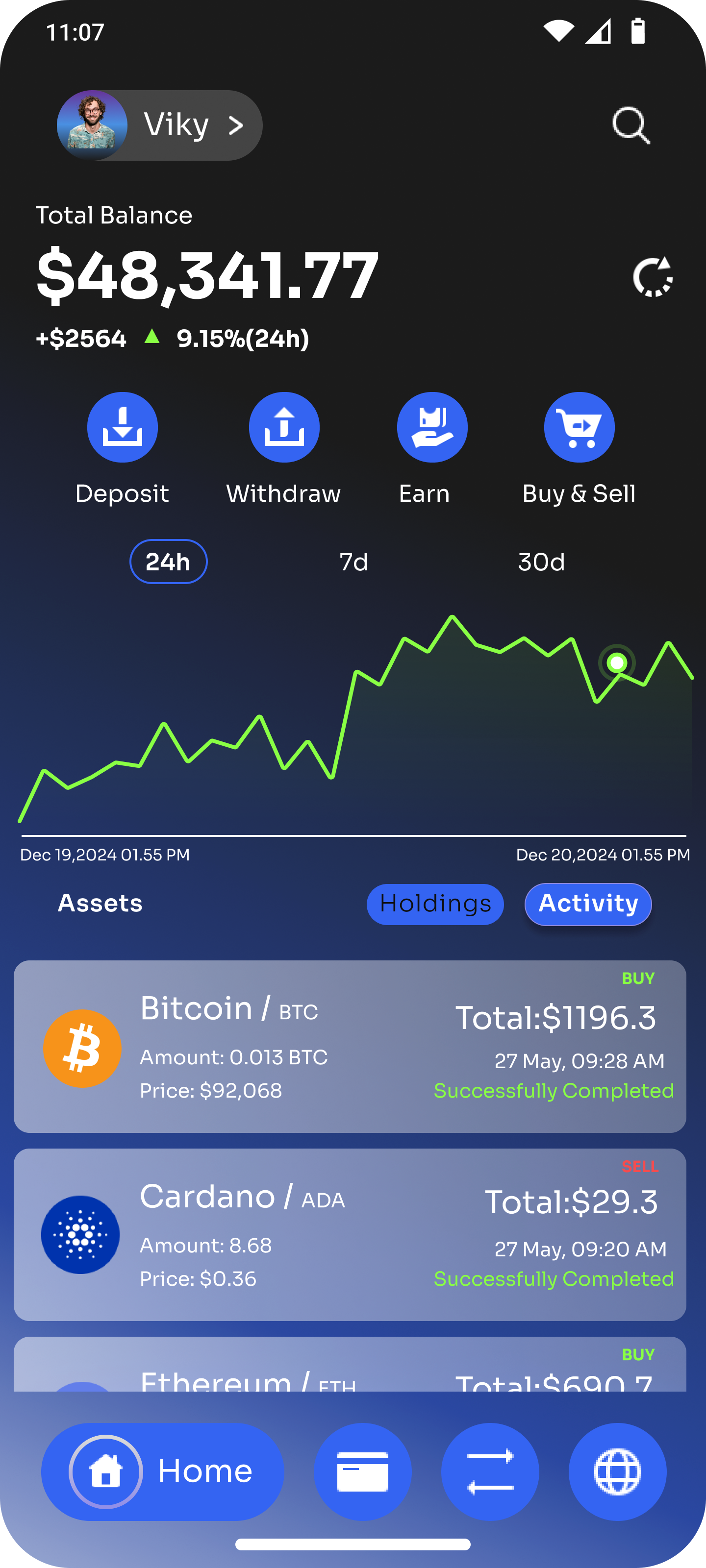Show the Holdings list
The height and width of the screenshot is (1568, 706).
point(435,904)
